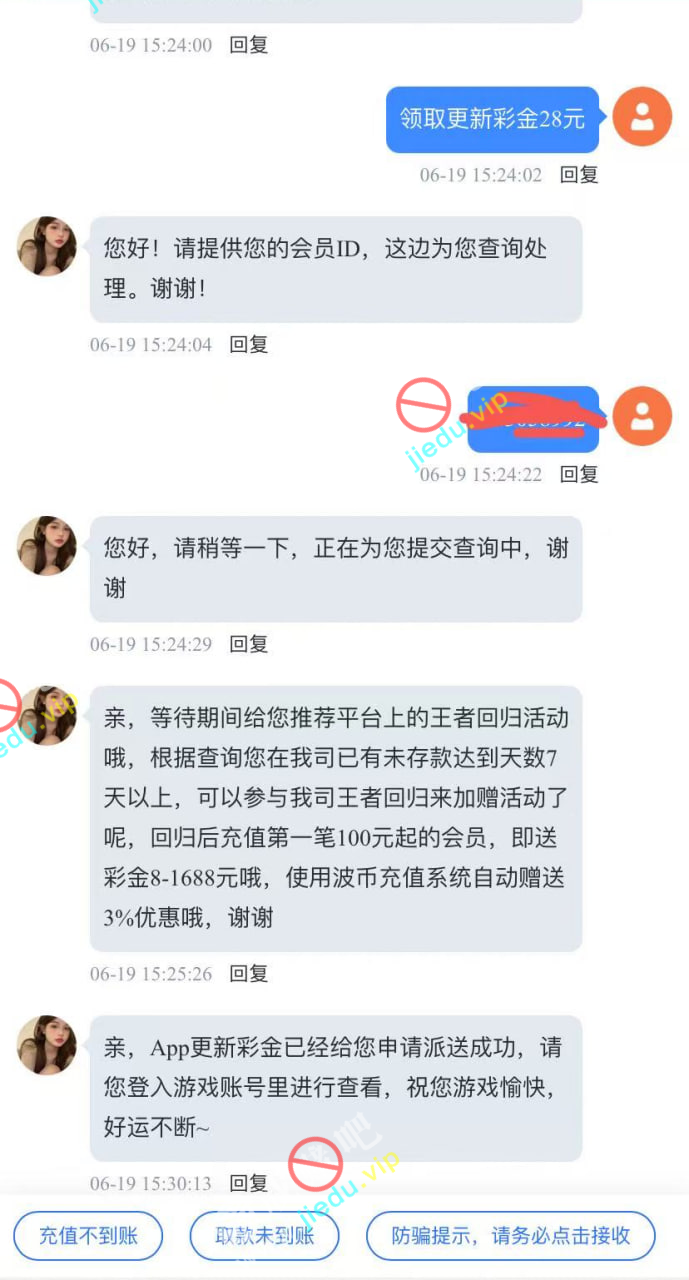689x1280 pixels.
Task: Select the 取款未到账 quick reply chip
Action: coord(265,1236)
